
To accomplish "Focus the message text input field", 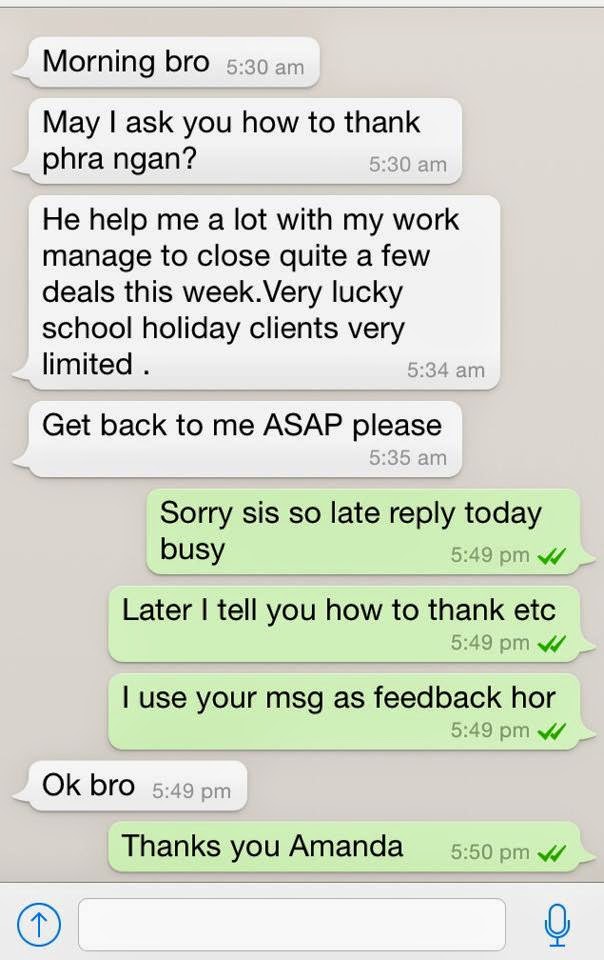I will [291, 924].
